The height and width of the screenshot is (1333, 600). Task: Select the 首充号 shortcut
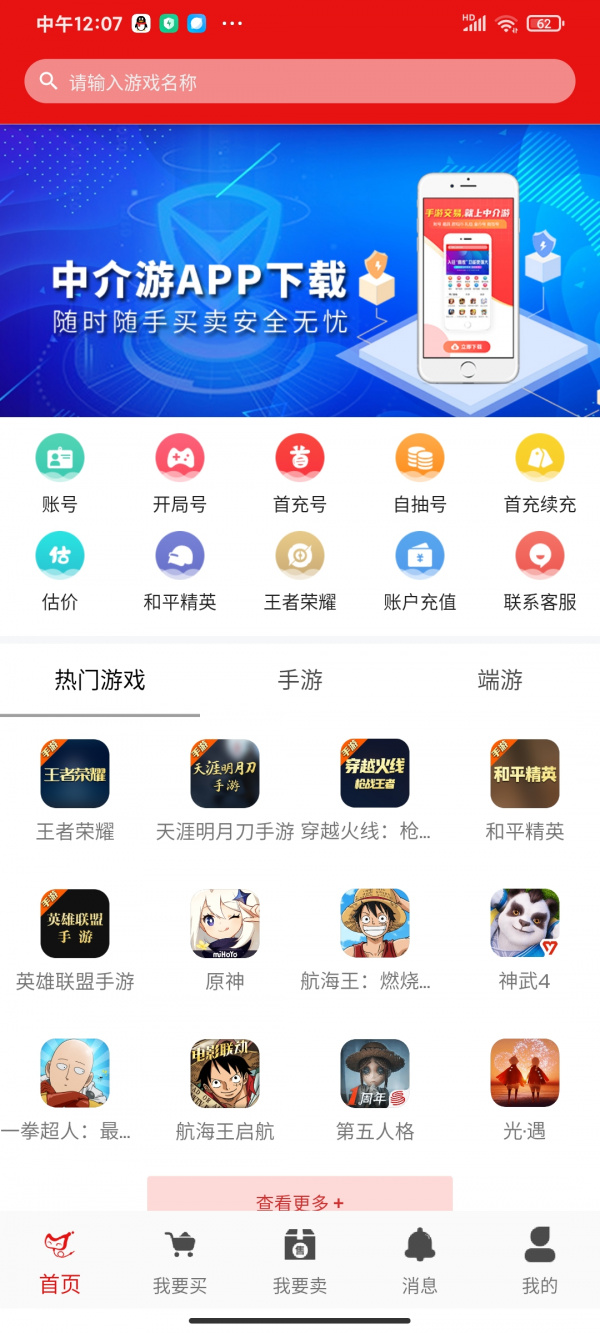click(300, 476)
